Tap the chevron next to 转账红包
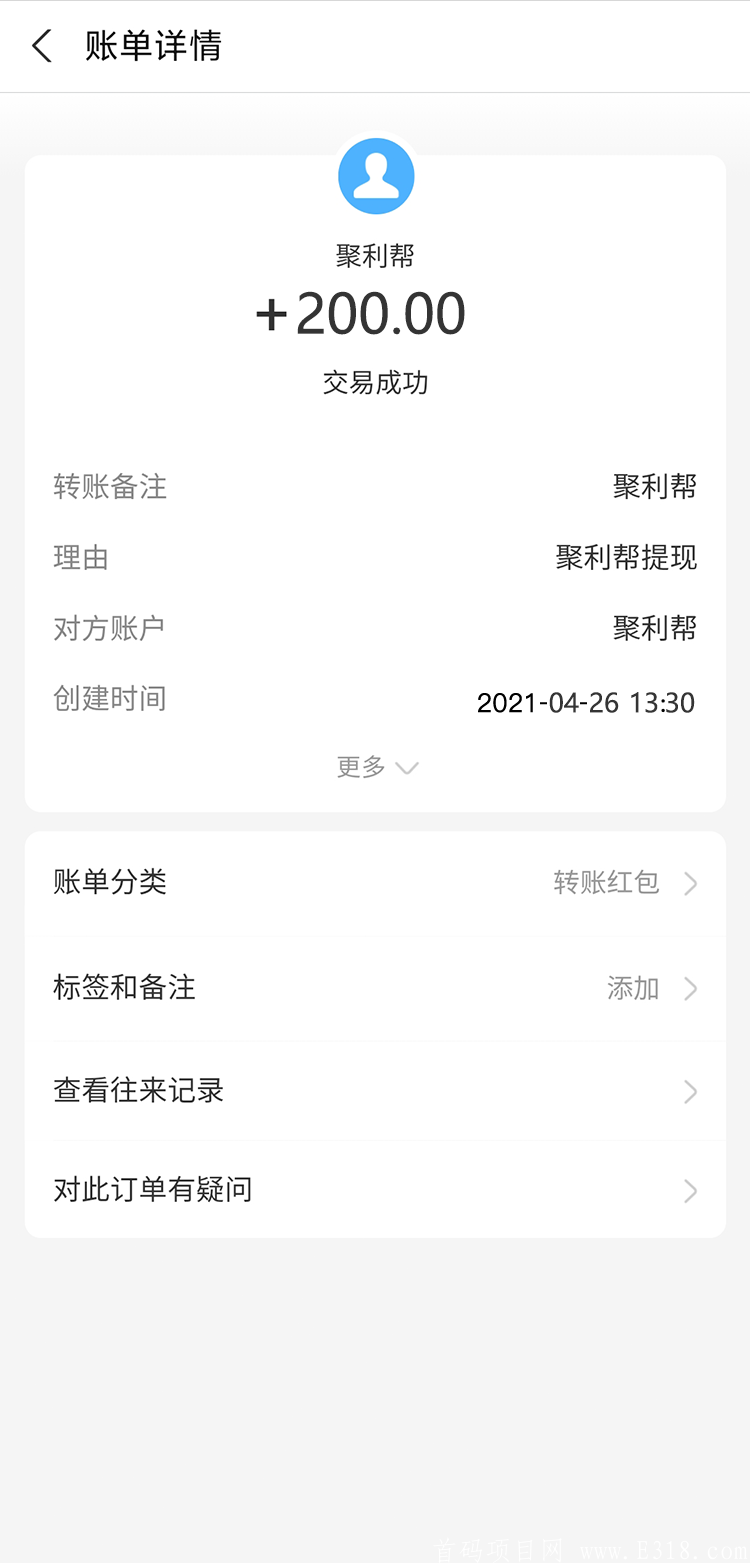 tap(691, 883)
